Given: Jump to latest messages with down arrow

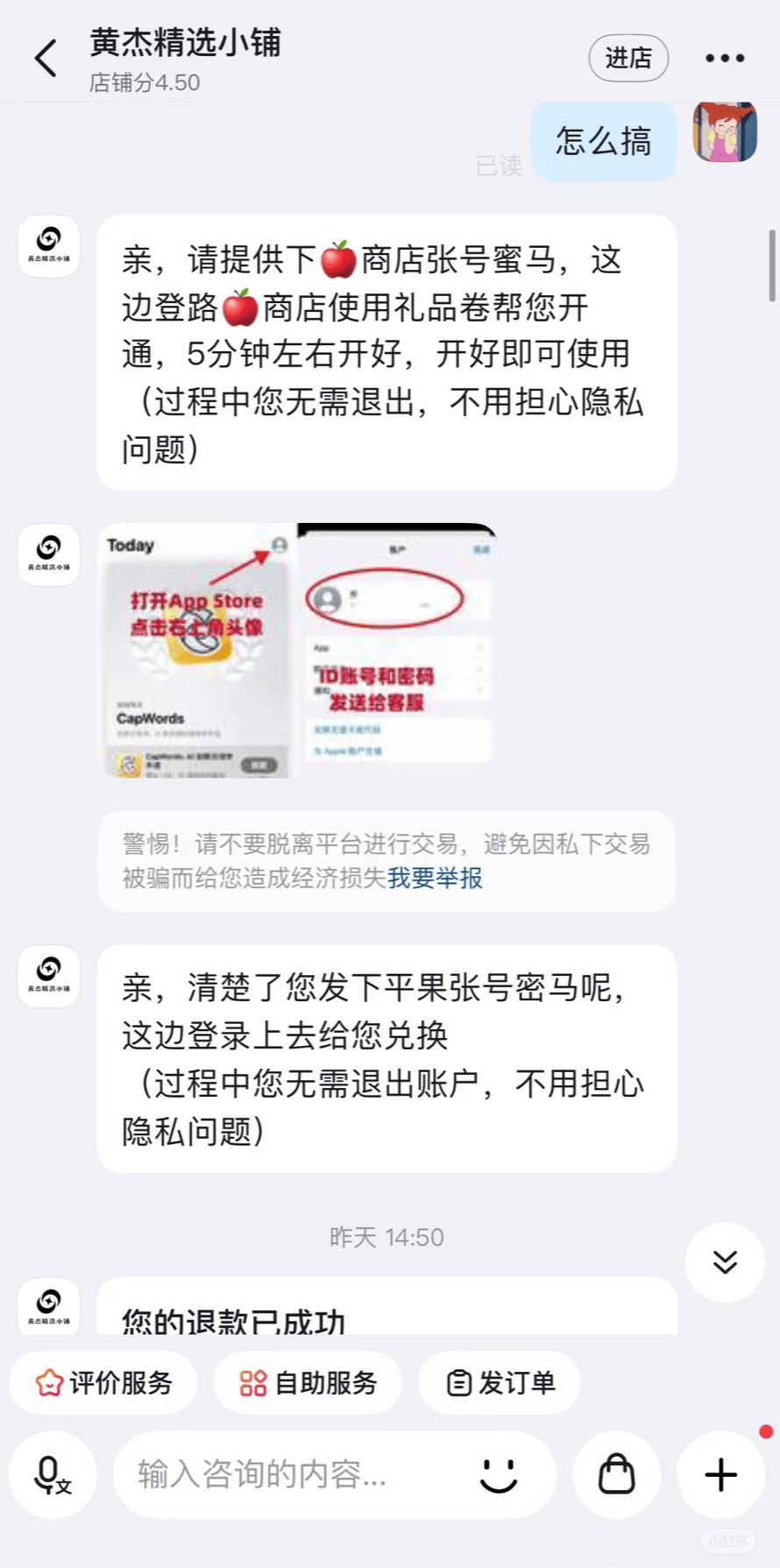Looking at the screenshot, I should (x=725, y=1261).
